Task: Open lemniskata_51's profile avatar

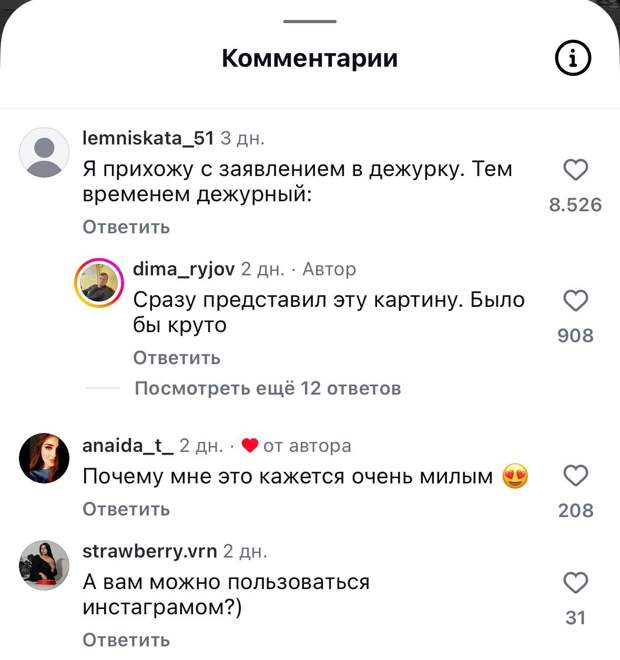Action: (x=45, y=153)
